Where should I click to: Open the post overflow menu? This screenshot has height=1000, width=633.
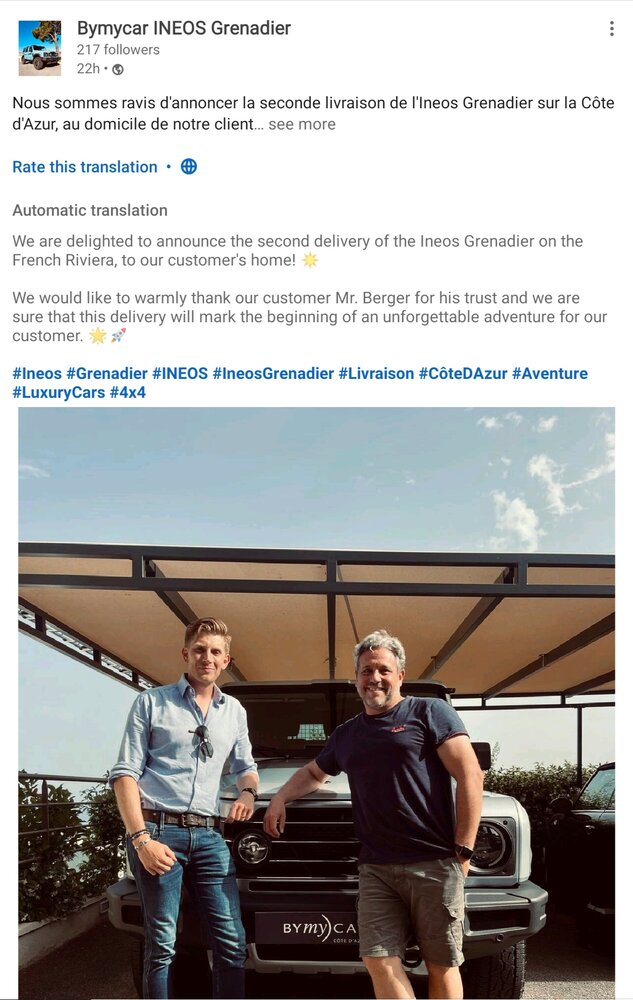coord(611,29)
